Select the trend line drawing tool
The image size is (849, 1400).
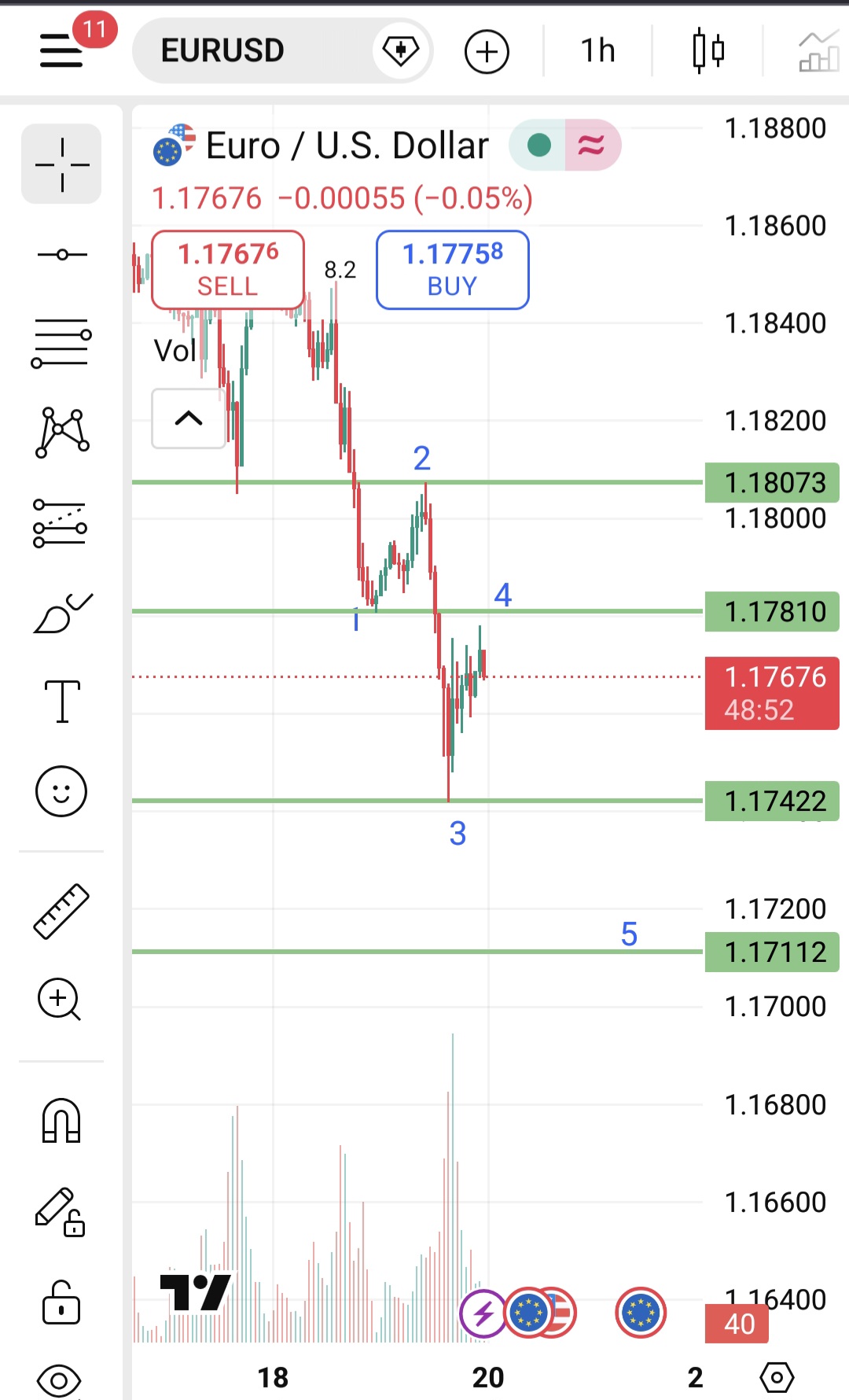[61, 254]
